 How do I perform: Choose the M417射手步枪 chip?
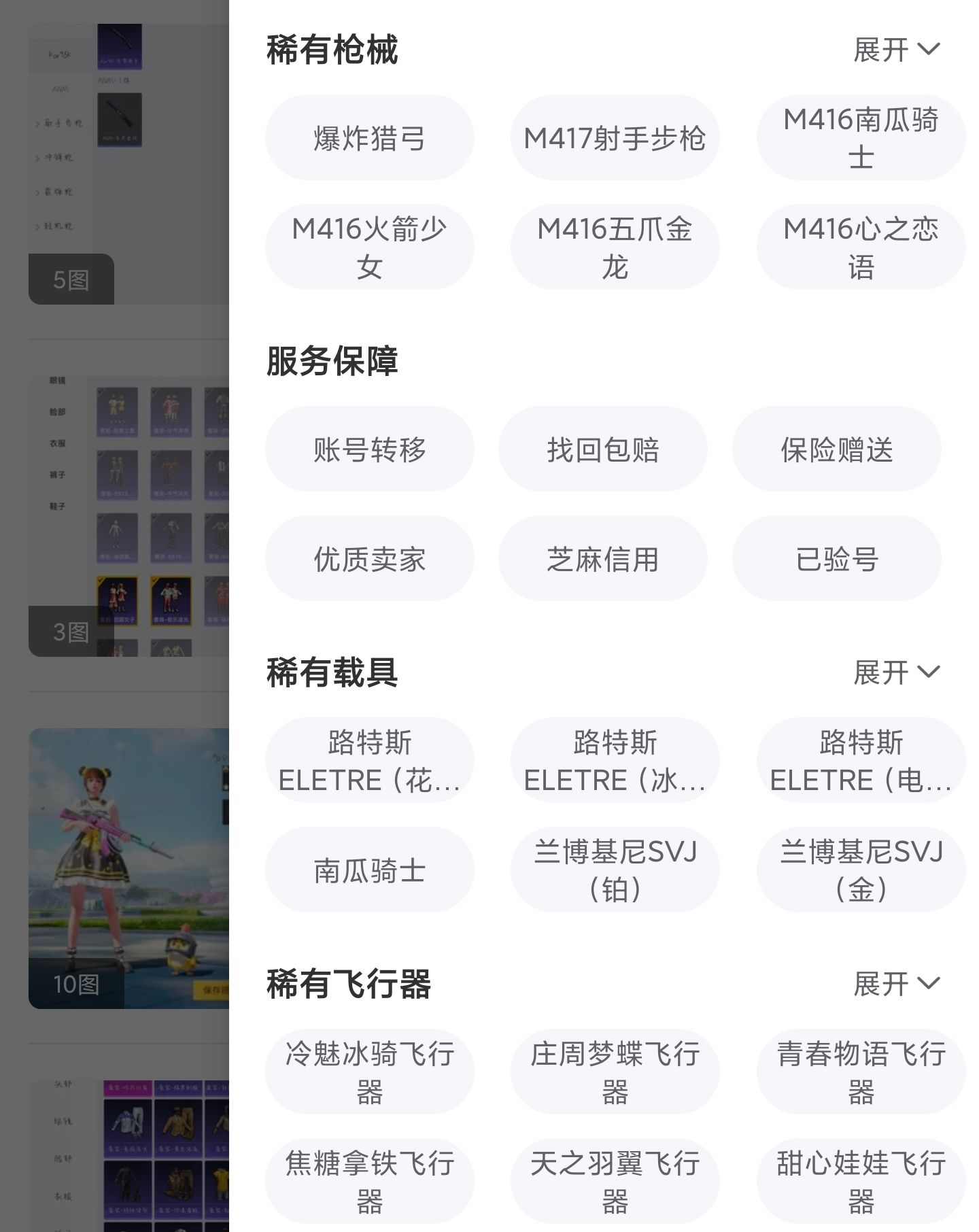click(x=615, y=138)
